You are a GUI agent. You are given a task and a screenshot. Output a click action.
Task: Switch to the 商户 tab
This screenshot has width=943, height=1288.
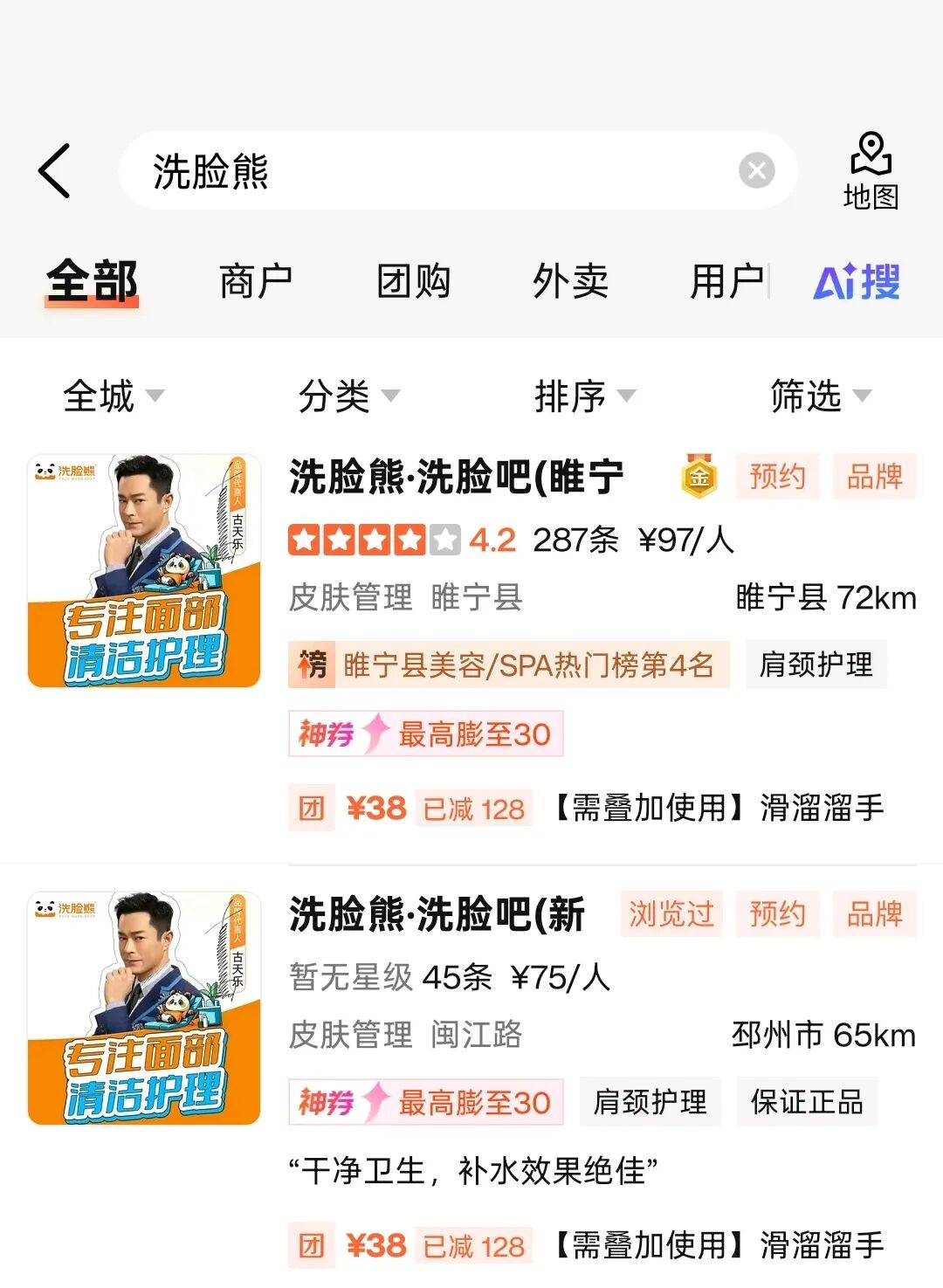tap(255, 282)
